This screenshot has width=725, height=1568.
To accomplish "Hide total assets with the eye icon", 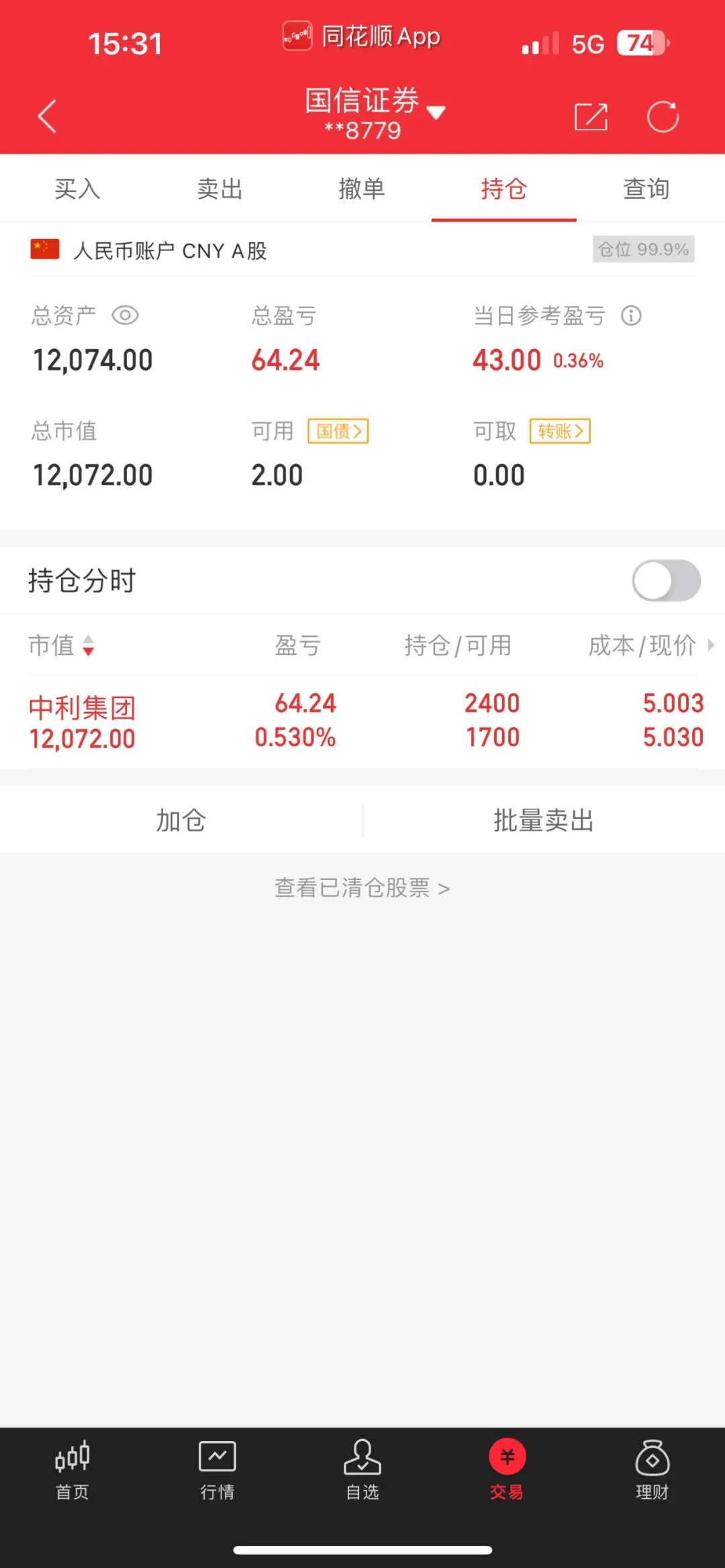I will [125, 315].
